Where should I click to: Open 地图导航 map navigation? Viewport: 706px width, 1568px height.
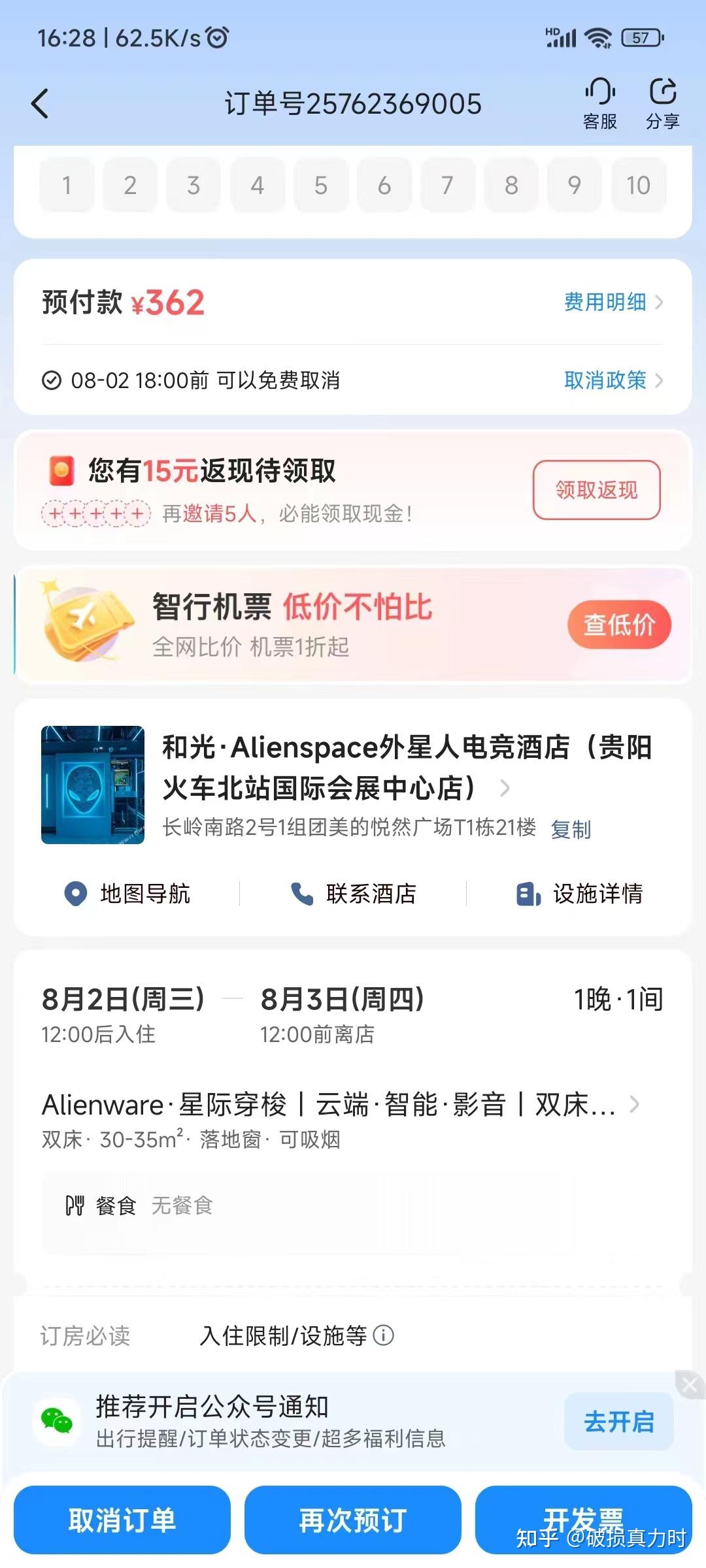tap(127, 893)
